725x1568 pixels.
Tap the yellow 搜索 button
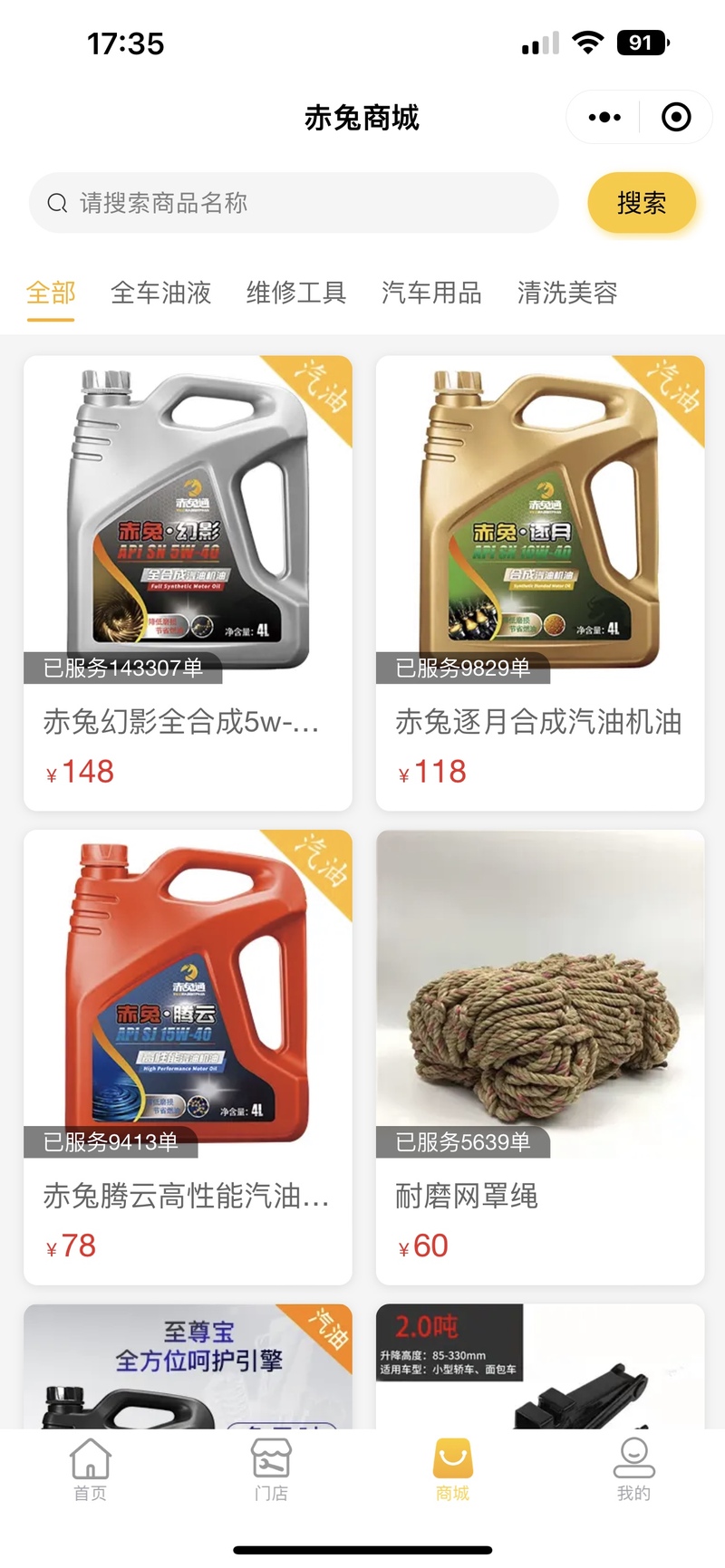pos(642,203)
